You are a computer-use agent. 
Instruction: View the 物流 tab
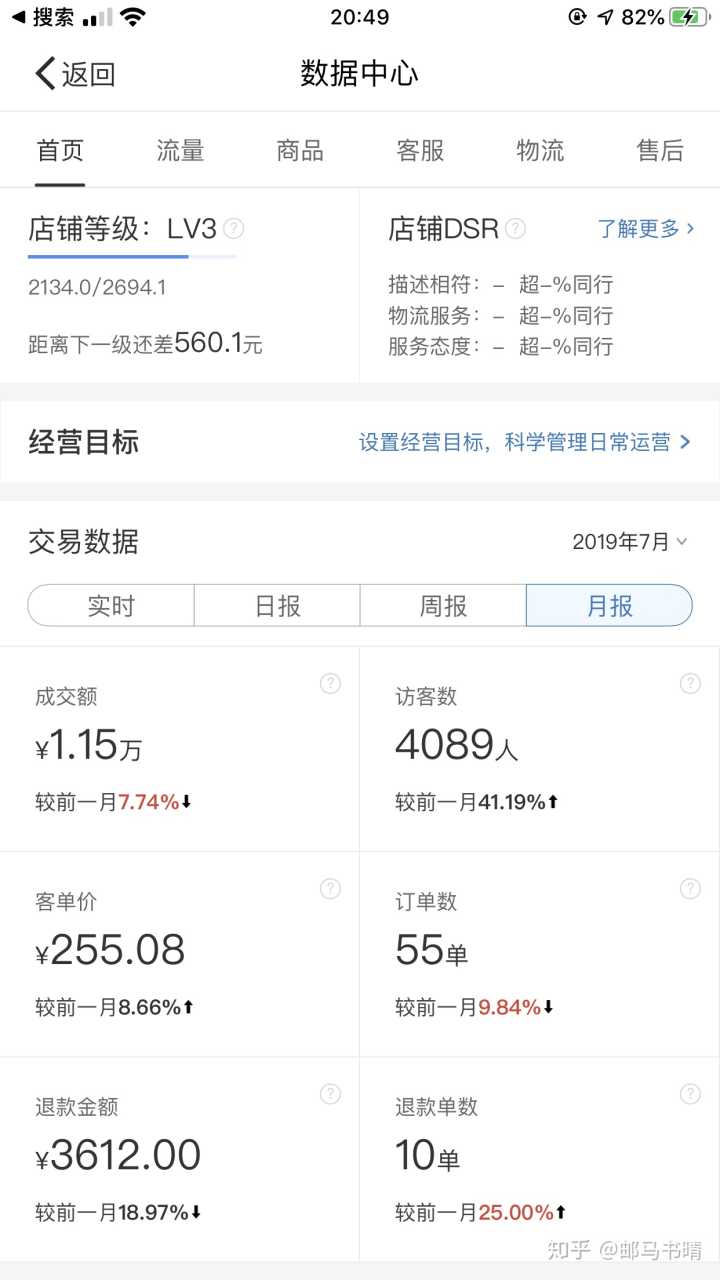tap(540, 151)
